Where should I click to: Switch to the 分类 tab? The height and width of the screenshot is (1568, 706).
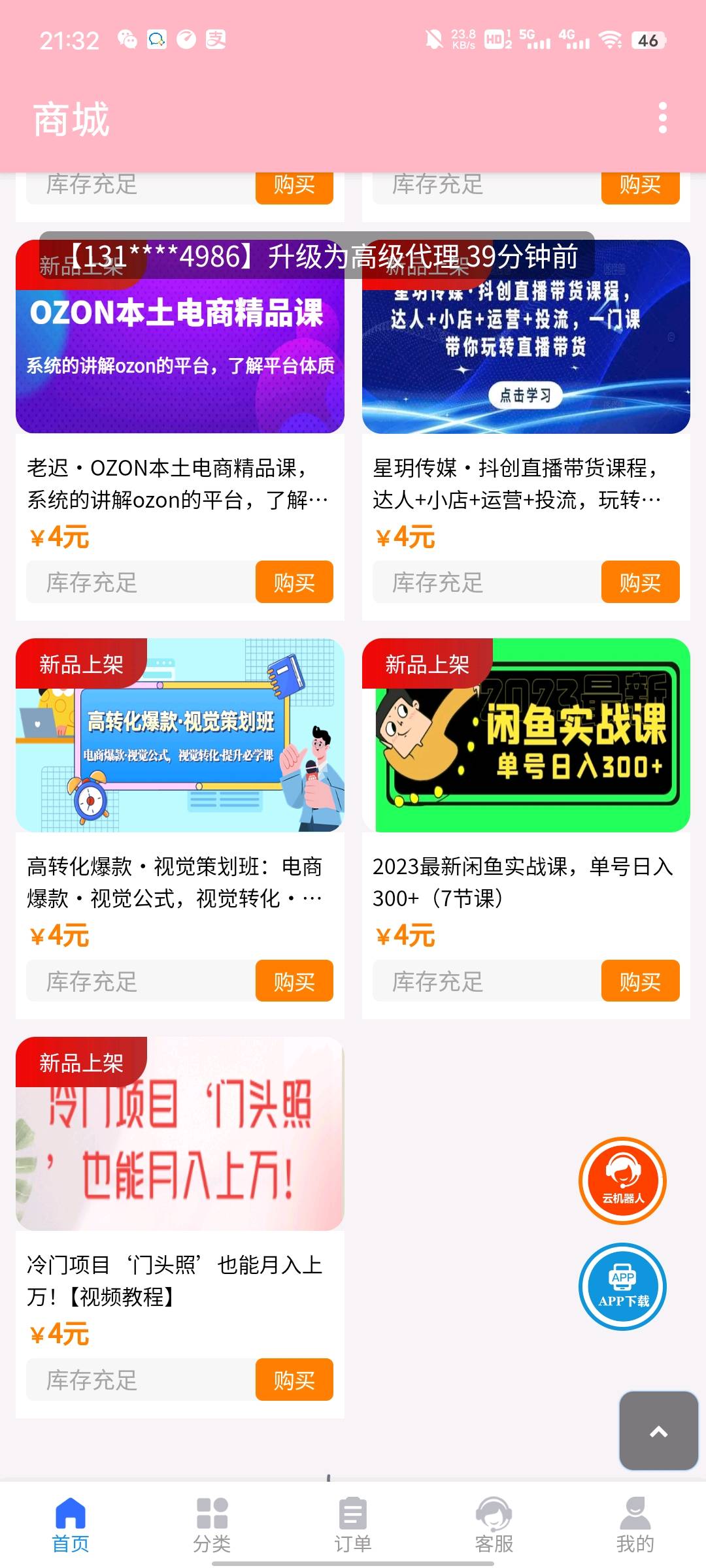[x=212, y=1526]
